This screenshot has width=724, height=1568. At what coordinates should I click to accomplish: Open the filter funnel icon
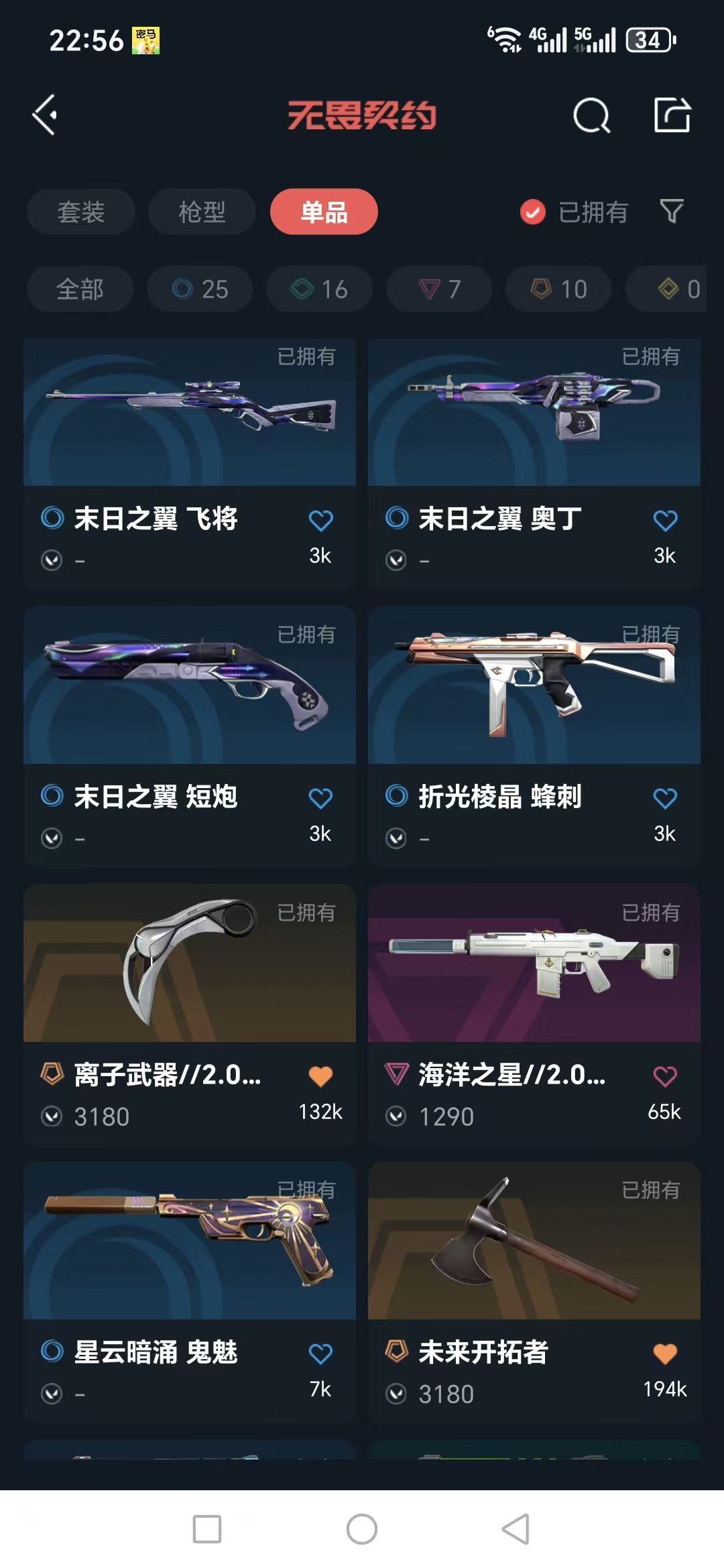pos(671,212)
